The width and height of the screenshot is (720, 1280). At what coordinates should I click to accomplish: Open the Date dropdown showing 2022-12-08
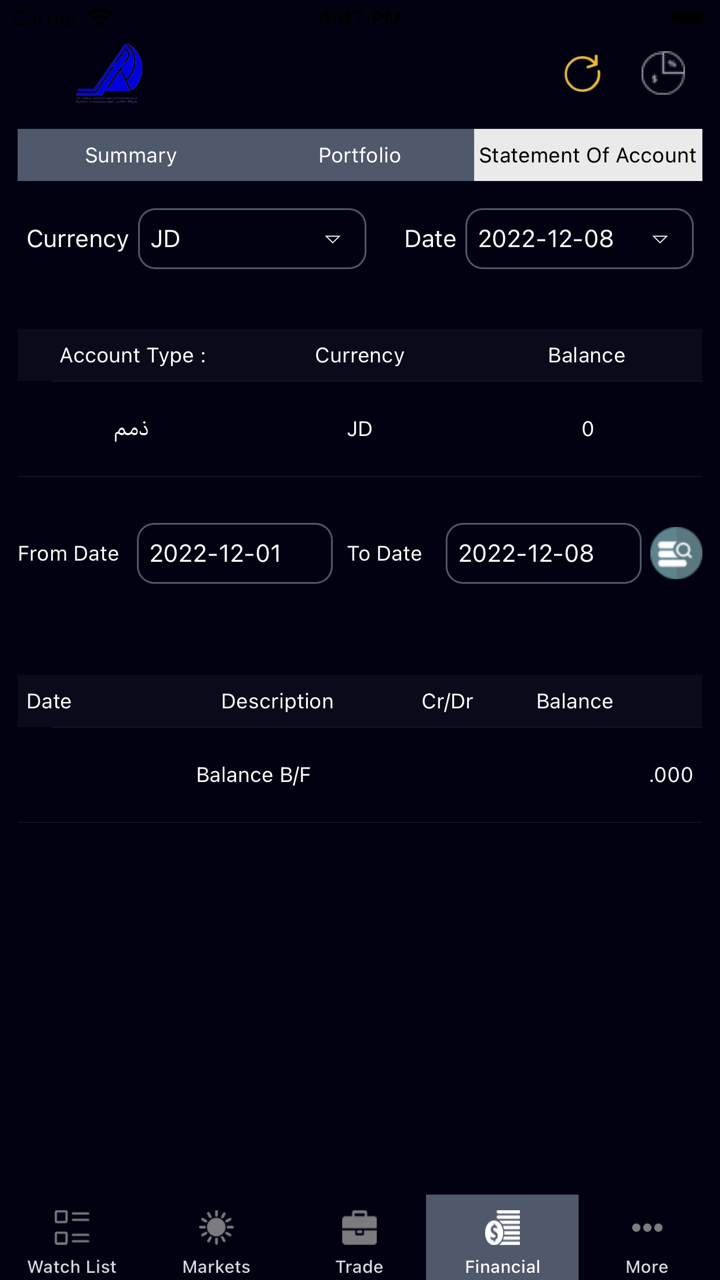pyautogui.click(x=579, y=239)
